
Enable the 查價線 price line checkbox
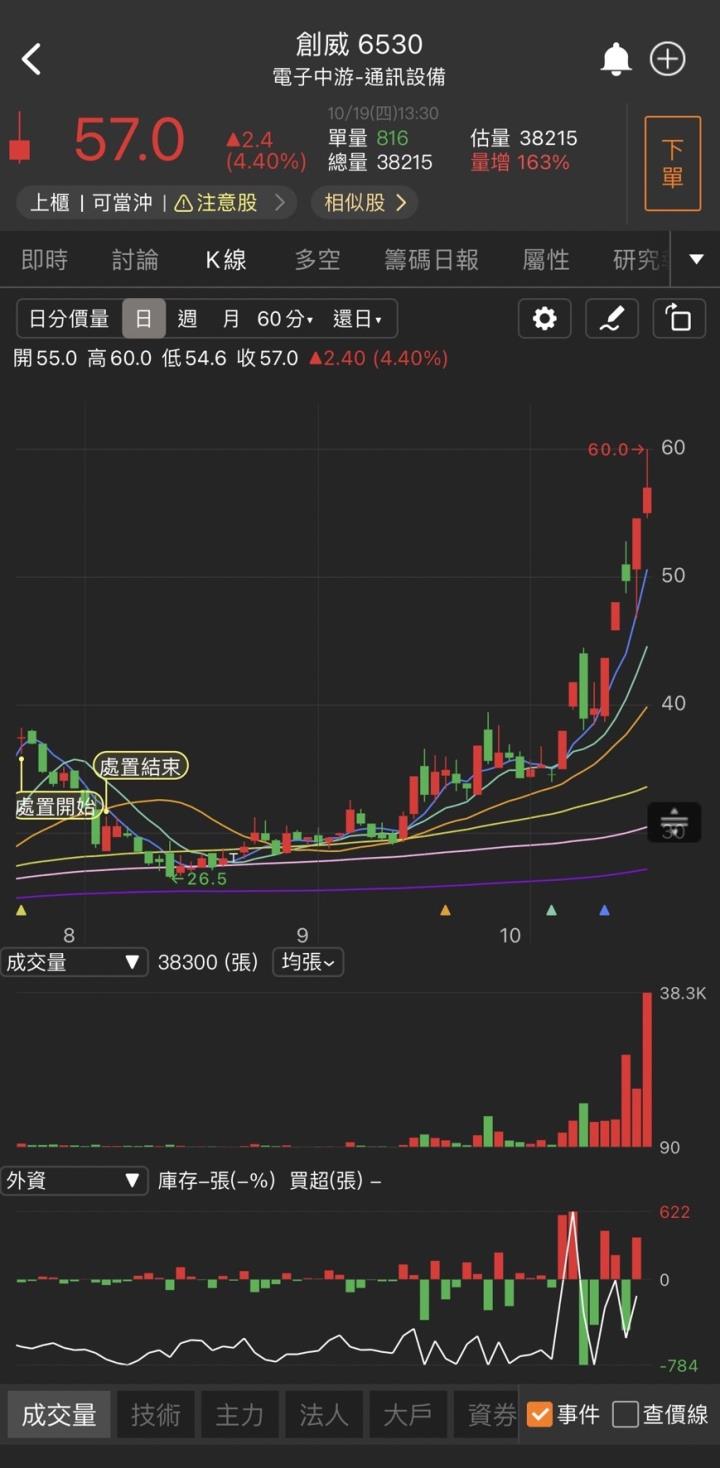pos(626,1414)
